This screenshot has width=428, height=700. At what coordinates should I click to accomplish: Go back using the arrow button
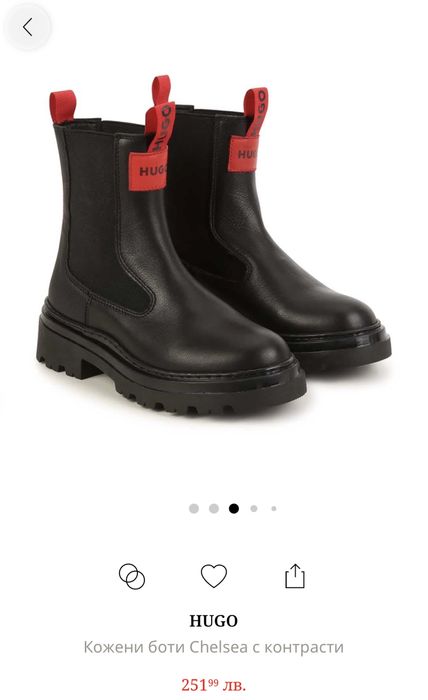coord(28,27)
